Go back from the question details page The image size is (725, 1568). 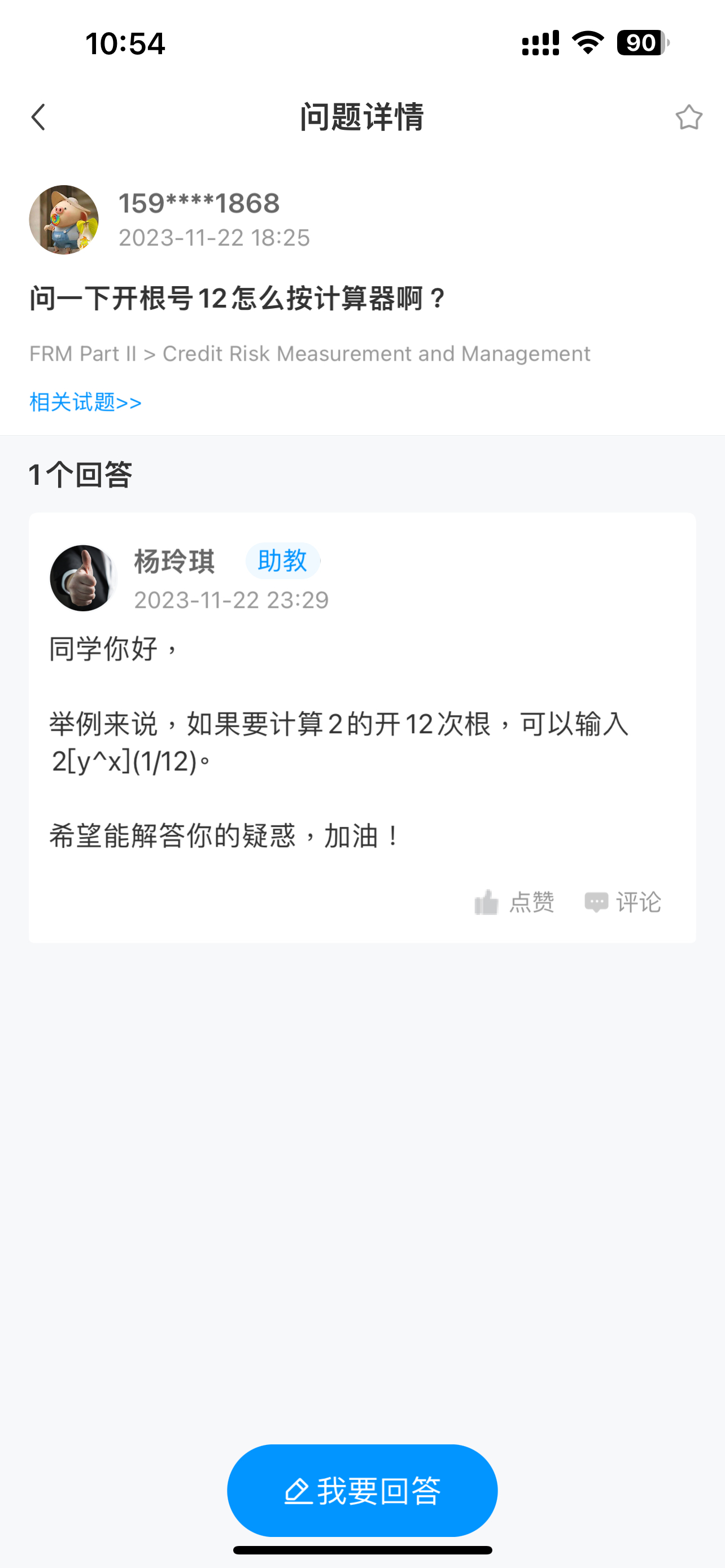click(x=38, y=117)
